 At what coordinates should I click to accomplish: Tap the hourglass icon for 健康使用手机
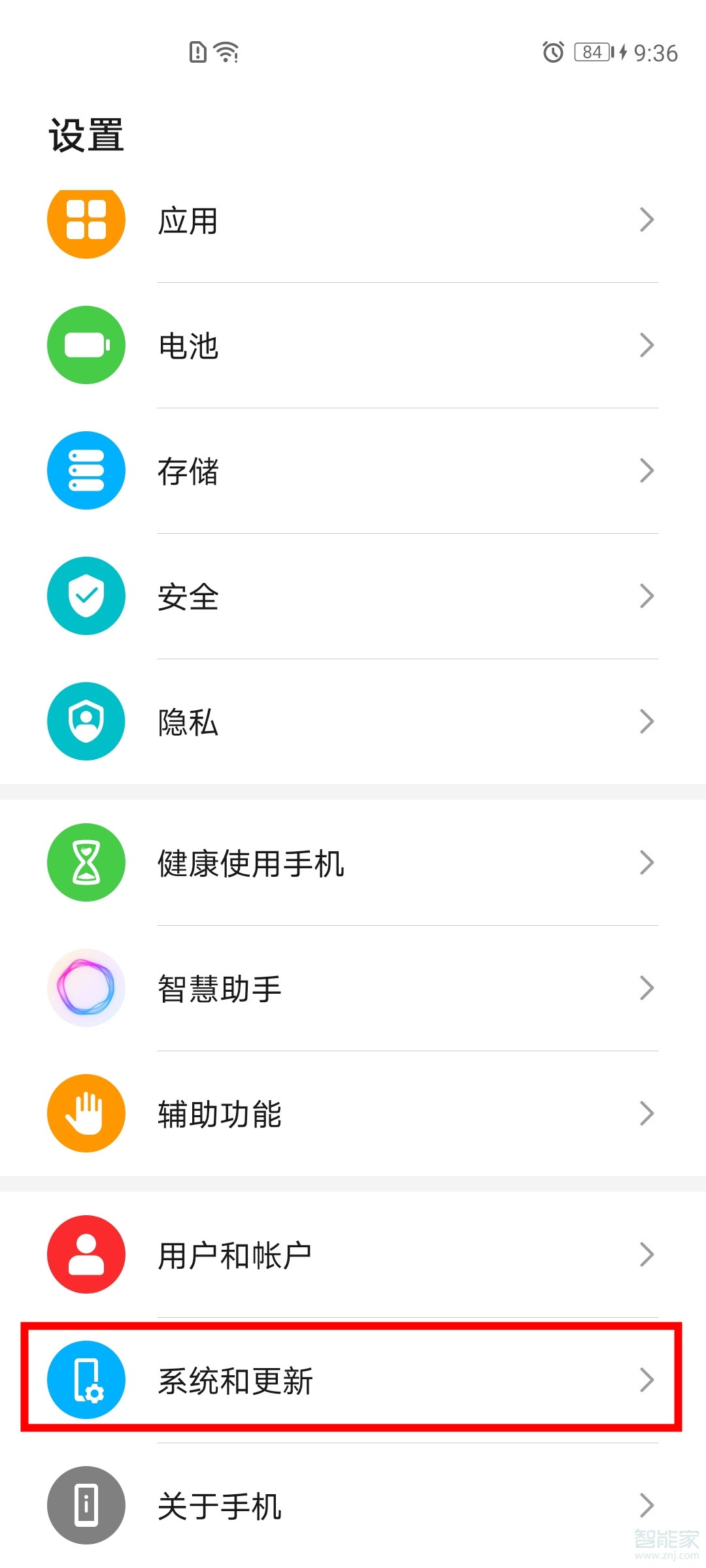86,862
